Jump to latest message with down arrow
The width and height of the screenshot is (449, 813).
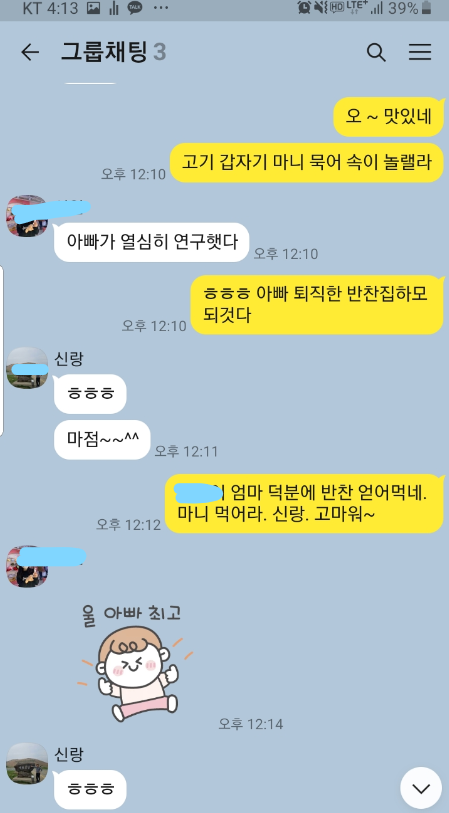421,788
